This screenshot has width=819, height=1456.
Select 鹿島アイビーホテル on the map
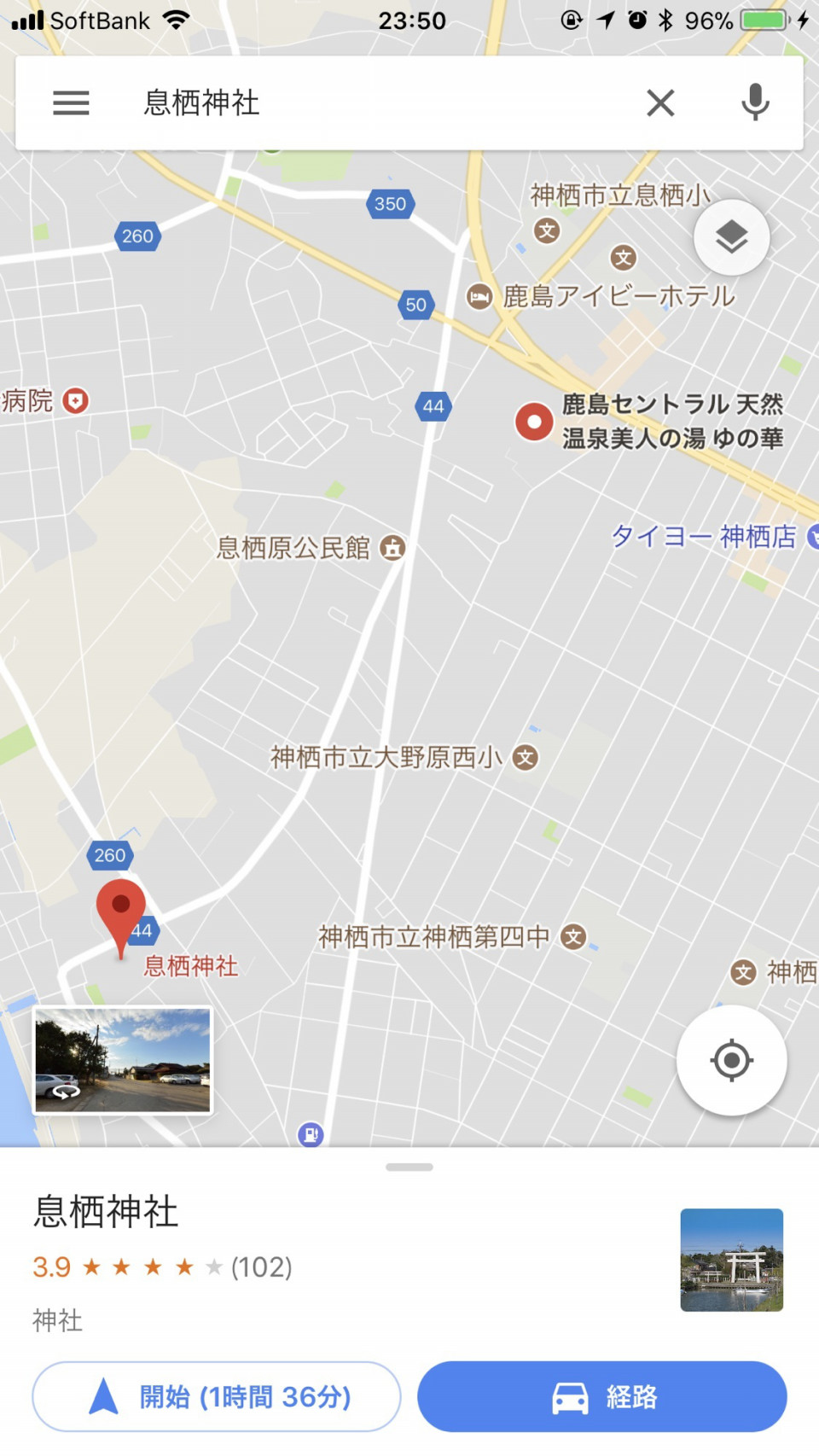(480, 297)
